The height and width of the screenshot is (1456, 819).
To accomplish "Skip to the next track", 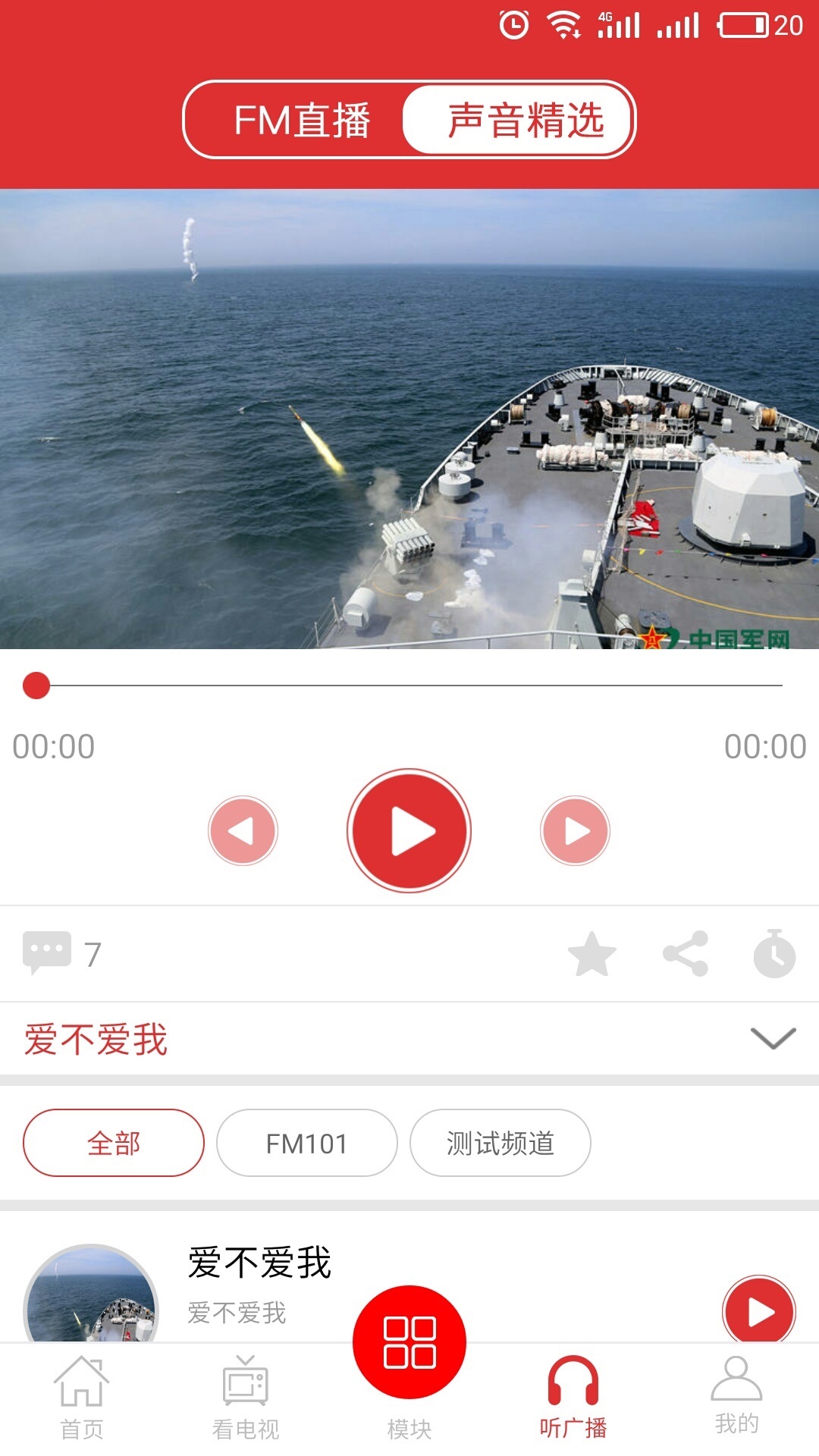I will tap(575, 830).
